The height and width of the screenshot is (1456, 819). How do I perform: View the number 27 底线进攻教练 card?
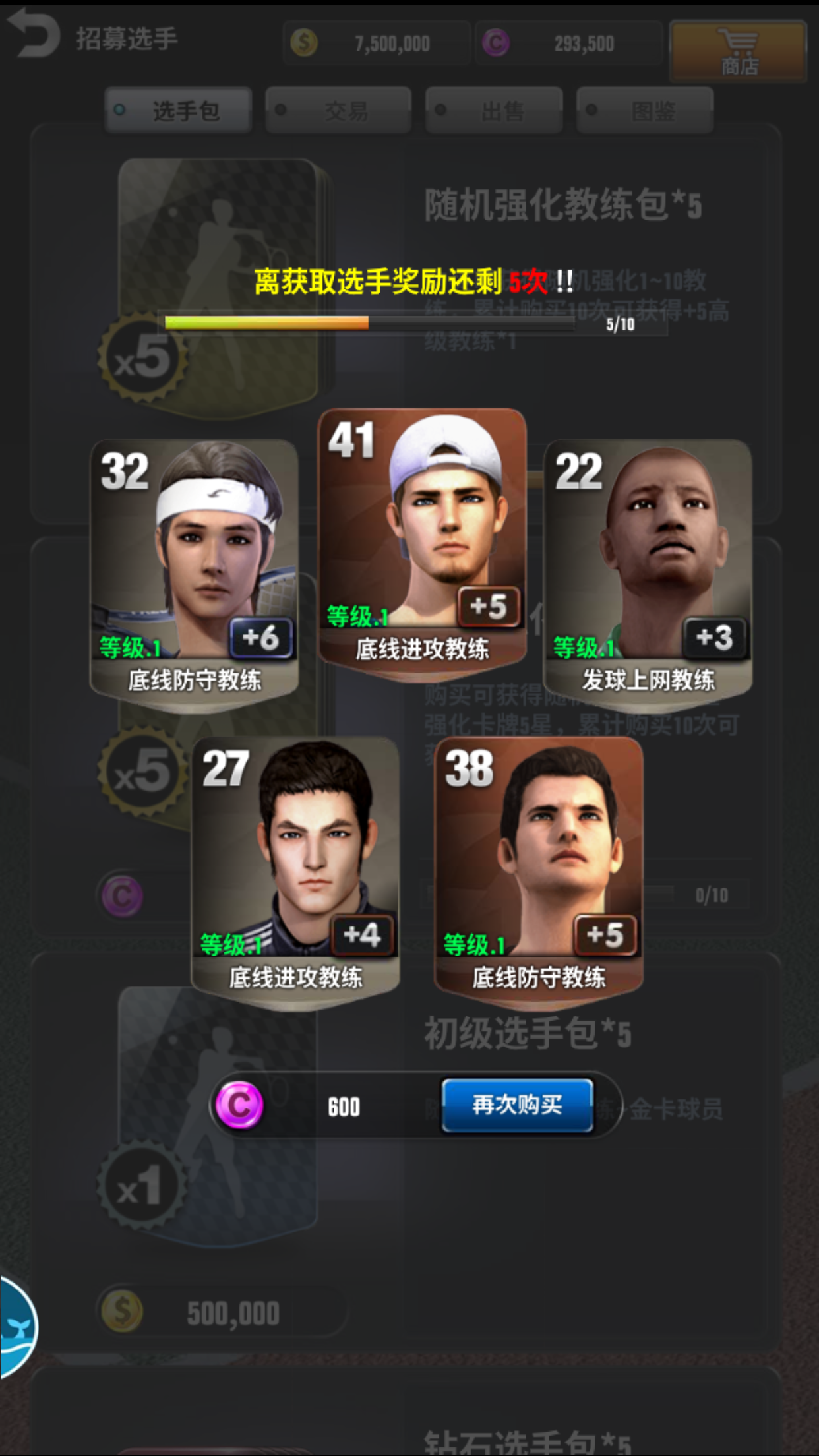(x=295, y=870)
